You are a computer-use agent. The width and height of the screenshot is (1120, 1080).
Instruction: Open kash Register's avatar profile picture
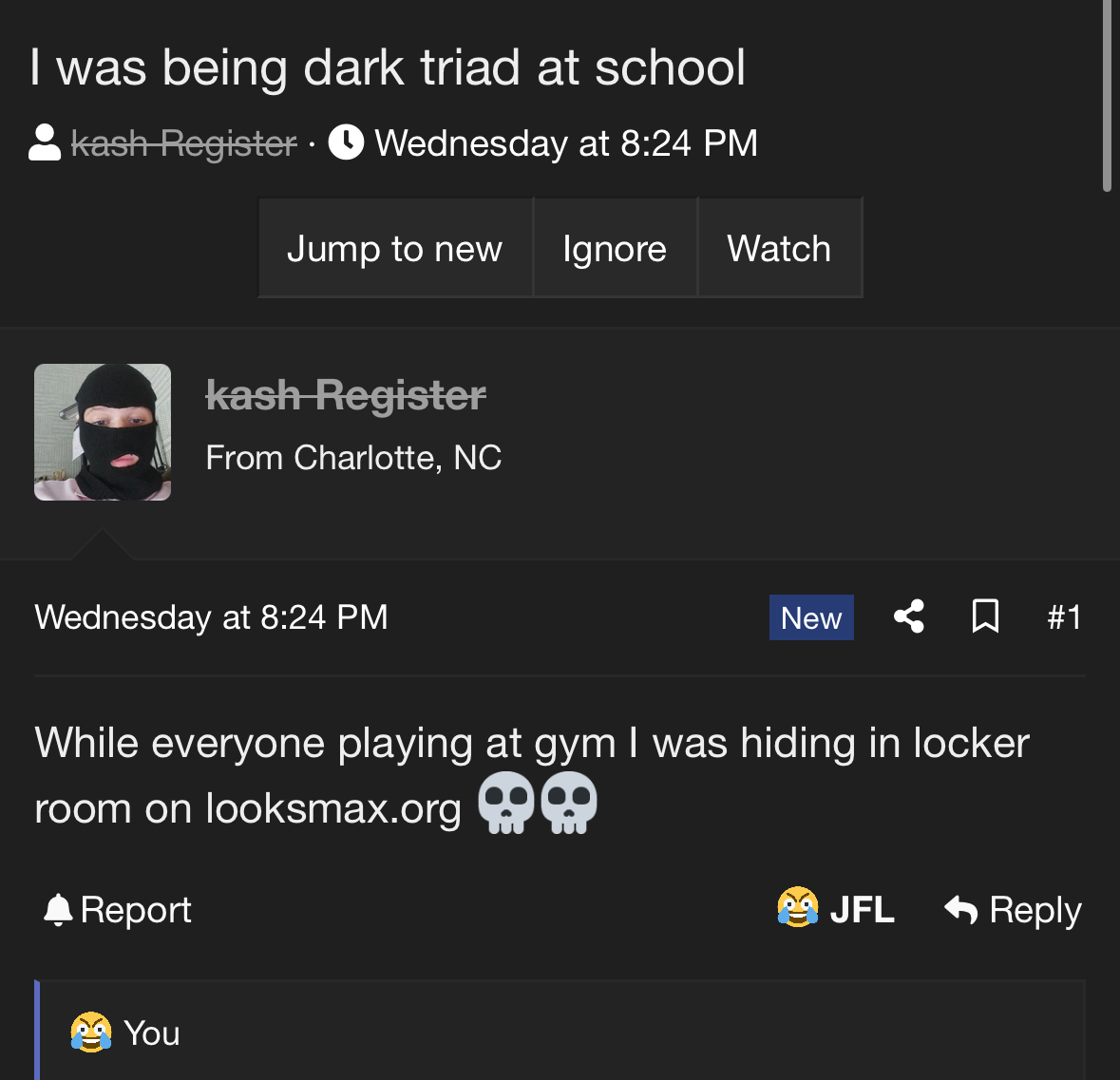[103, 432]
